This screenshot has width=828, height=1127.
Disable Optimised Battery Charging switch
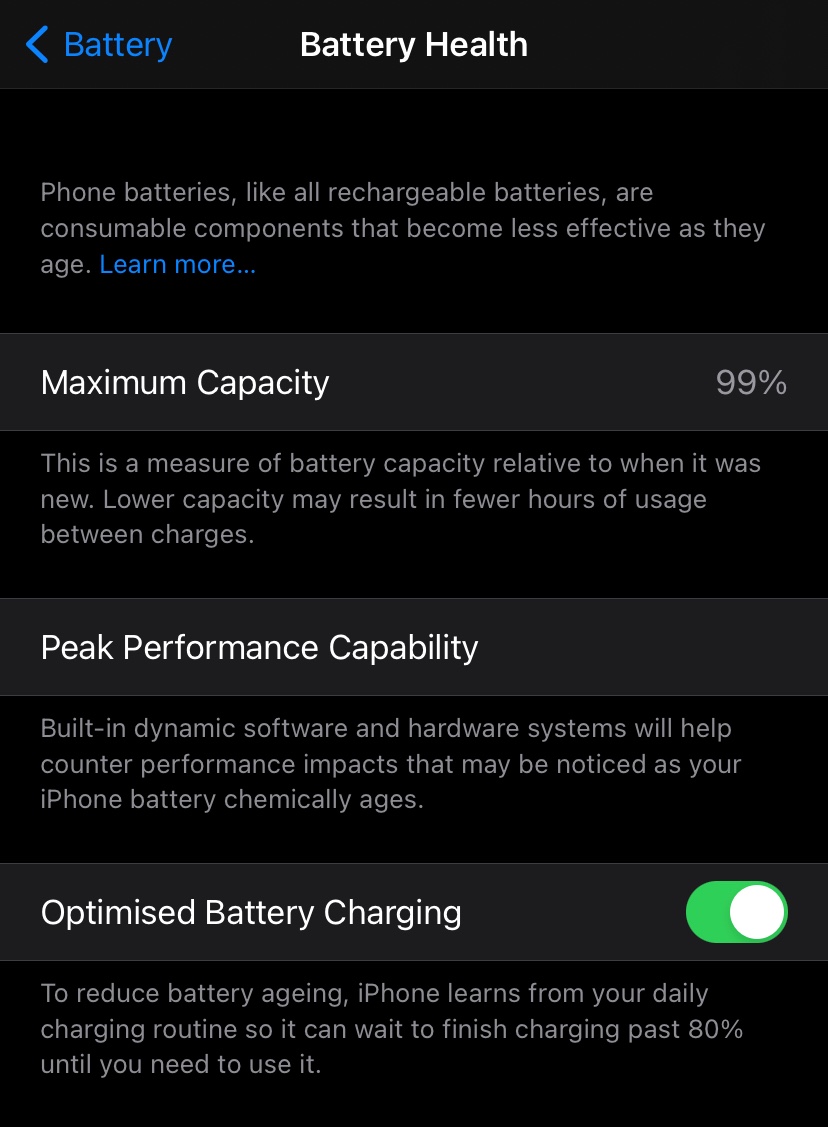tap(736, 912)
